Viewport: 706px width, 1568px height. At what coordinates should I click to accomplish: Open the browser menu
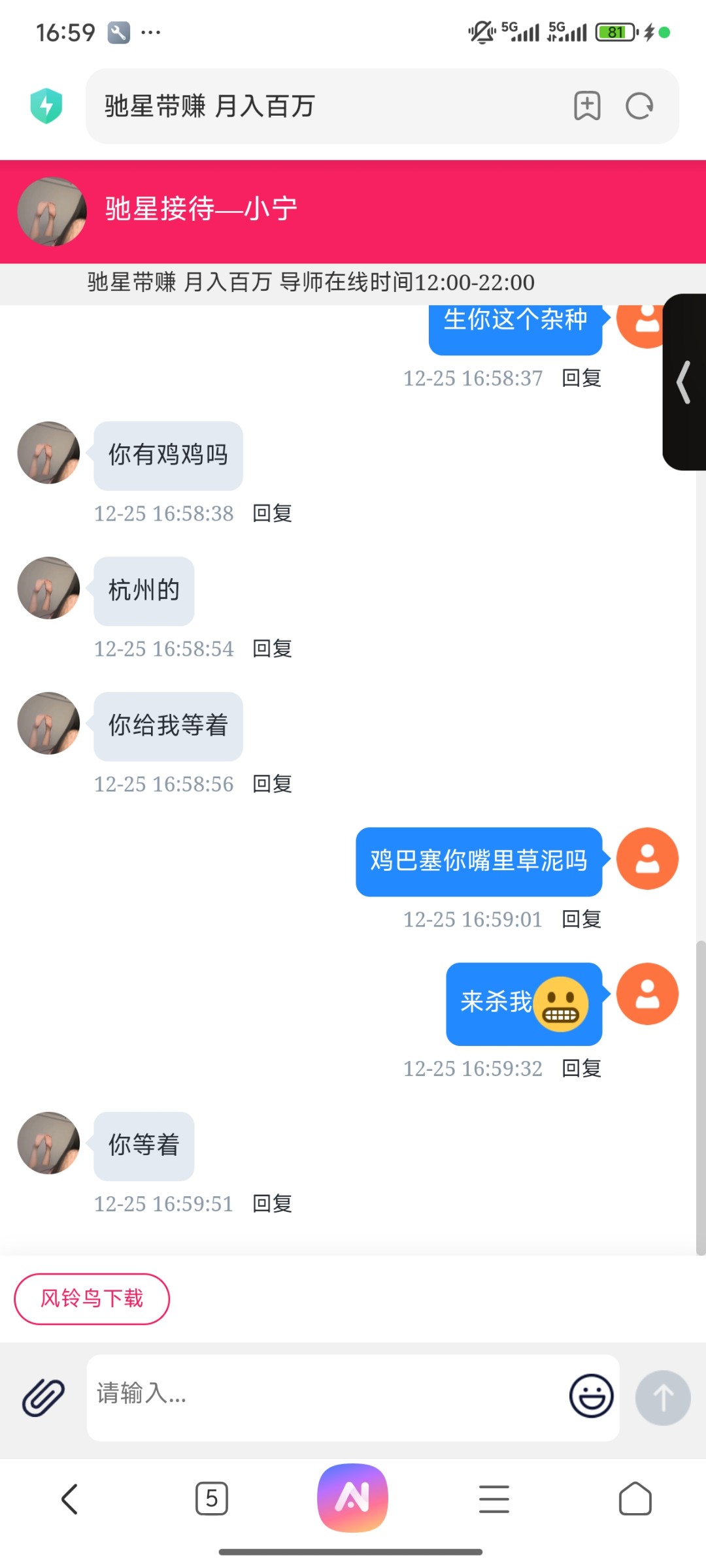pos(494,1499)
